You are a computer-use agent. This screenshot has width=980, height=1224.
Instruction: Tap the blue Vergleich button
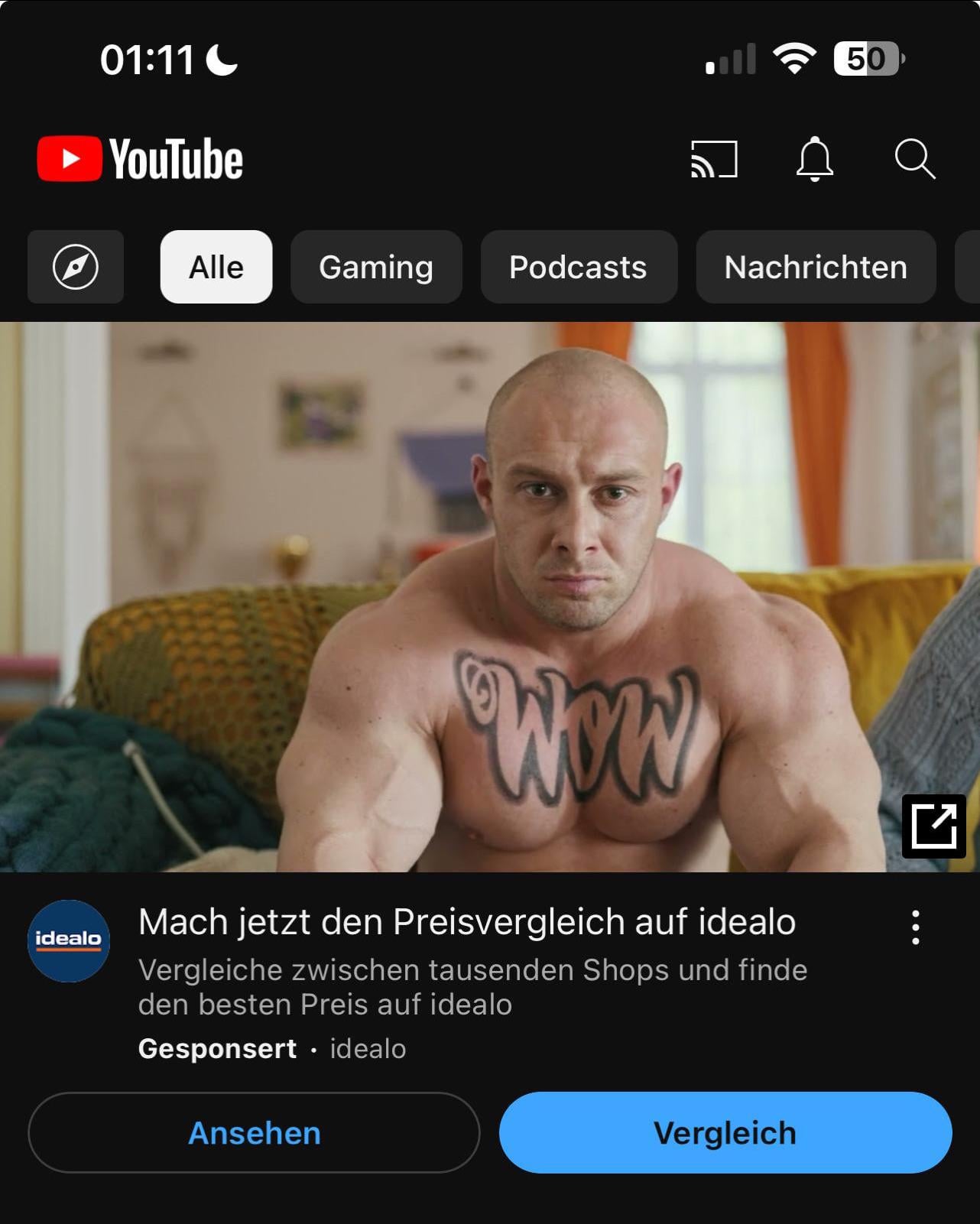tap(725, 1132)
